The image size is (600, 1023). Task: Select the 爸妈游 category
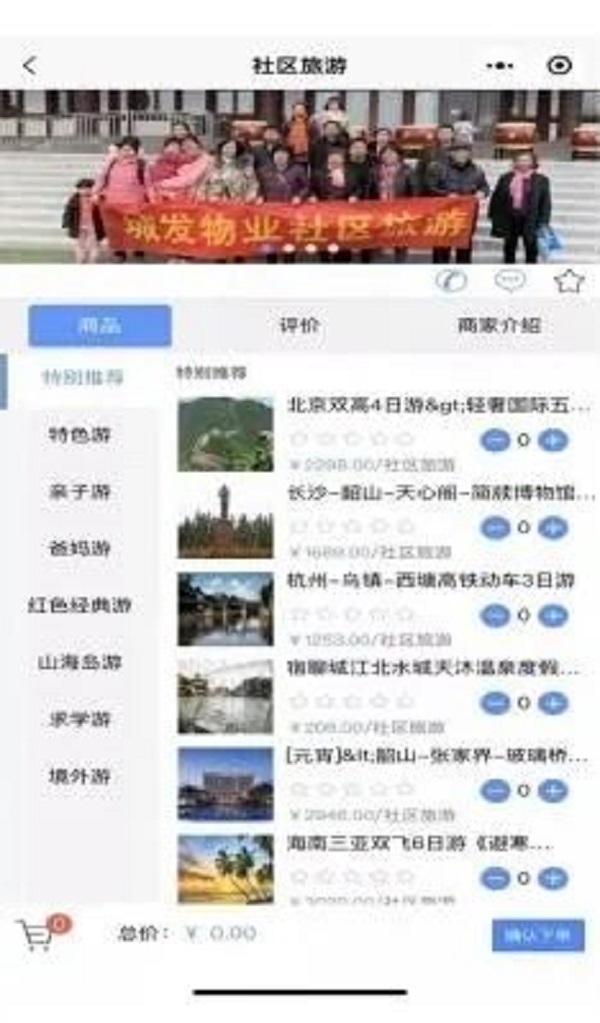(x=80, y=549)
